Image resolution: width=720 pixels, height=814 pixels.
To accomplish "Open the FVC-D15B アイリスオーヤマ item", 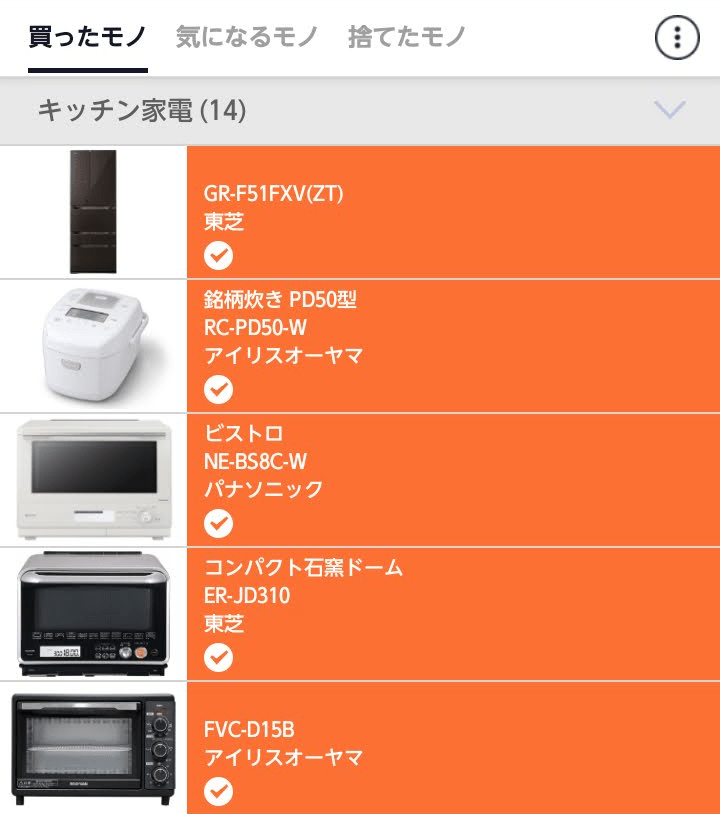I will (452, 747).
